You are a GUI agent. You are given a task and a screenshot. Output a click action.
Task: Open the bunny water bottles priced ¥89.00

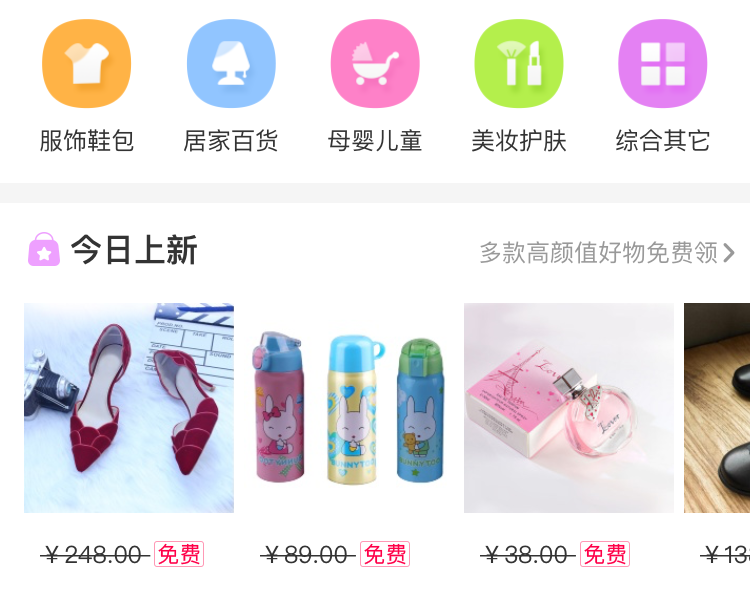pos(349,408)
